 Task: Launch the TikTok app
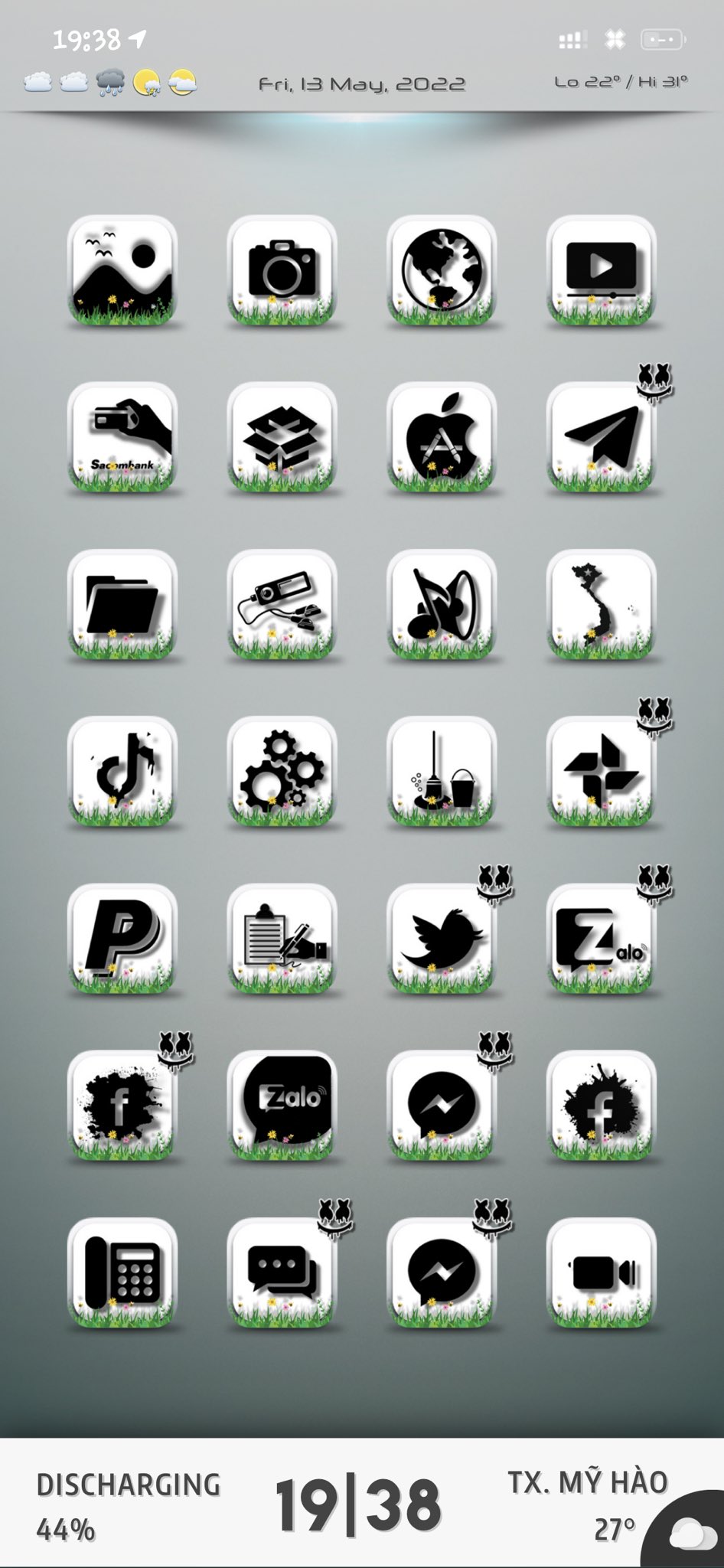coord(122,772)
